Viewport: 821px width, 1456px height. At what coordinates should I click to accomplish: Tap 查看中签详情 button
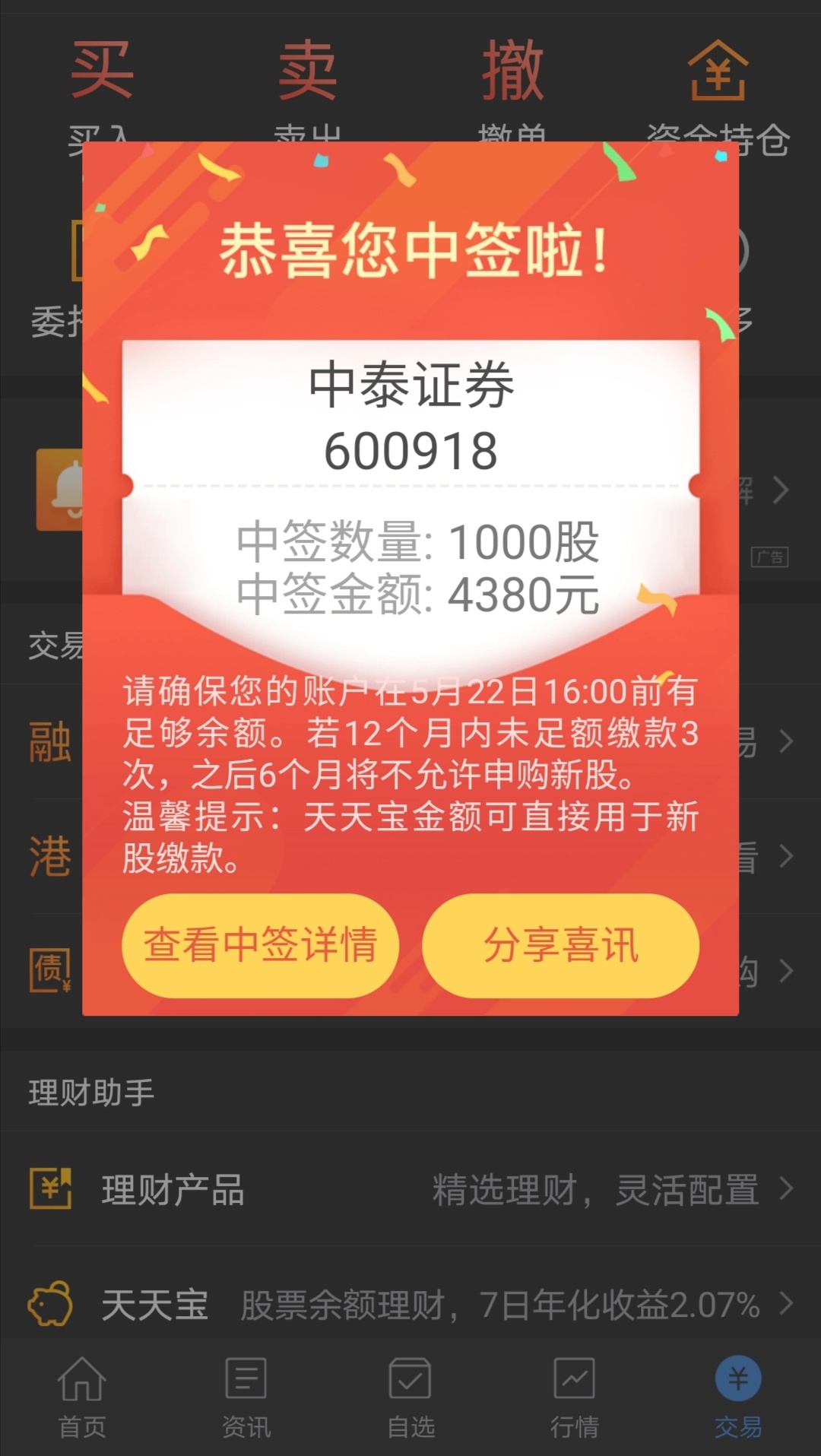[x=260, y=945]
